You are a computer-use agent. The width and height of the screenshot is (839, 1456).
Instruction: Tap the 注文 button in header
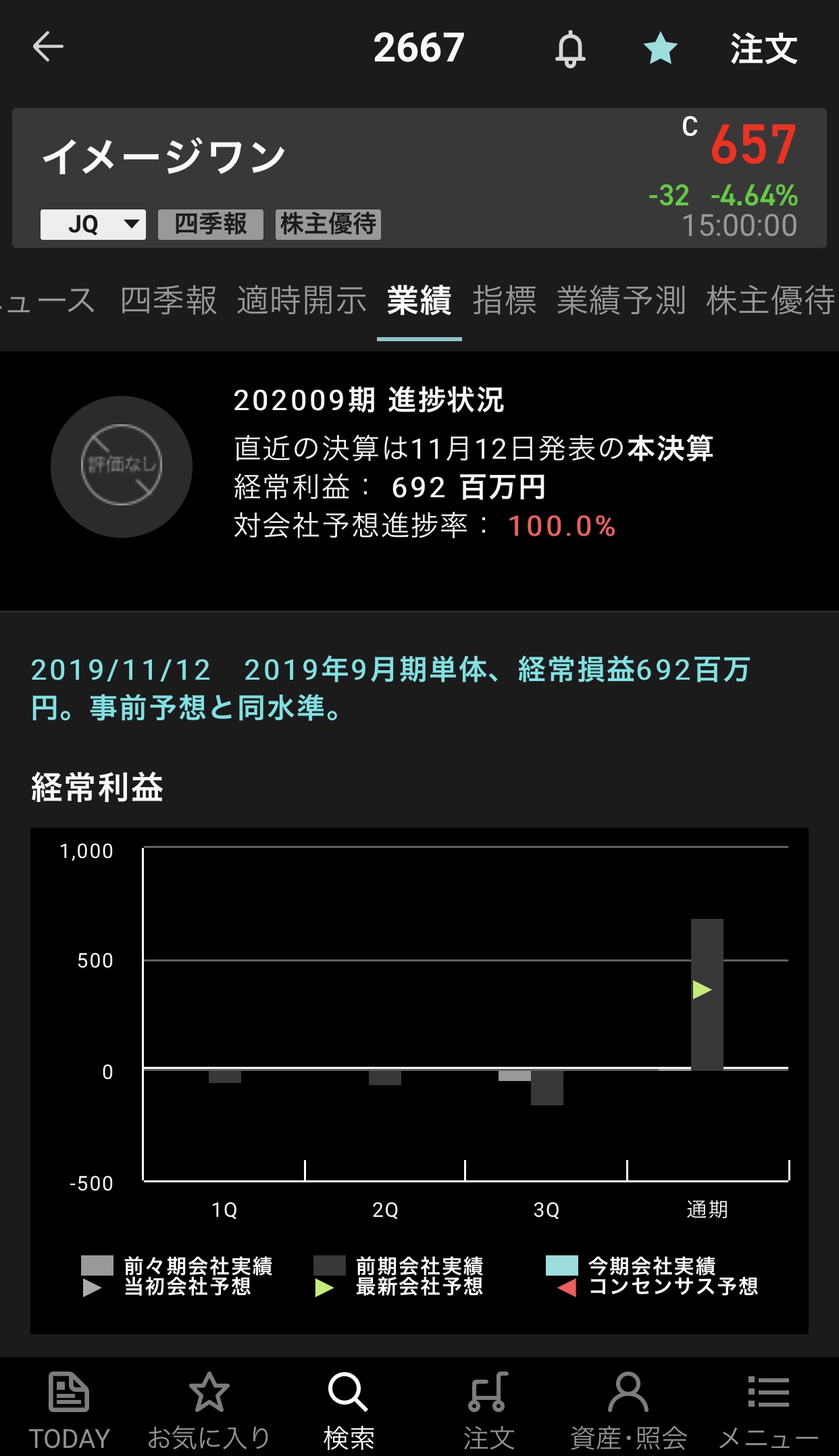coord(763,49)
